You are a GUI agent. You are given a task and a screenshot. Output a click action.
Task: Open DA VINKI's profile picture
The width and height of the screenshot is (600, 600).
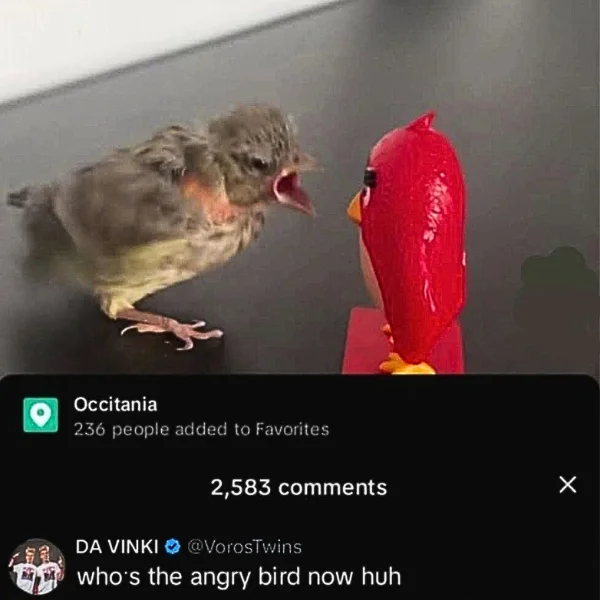tap(36, 565)
